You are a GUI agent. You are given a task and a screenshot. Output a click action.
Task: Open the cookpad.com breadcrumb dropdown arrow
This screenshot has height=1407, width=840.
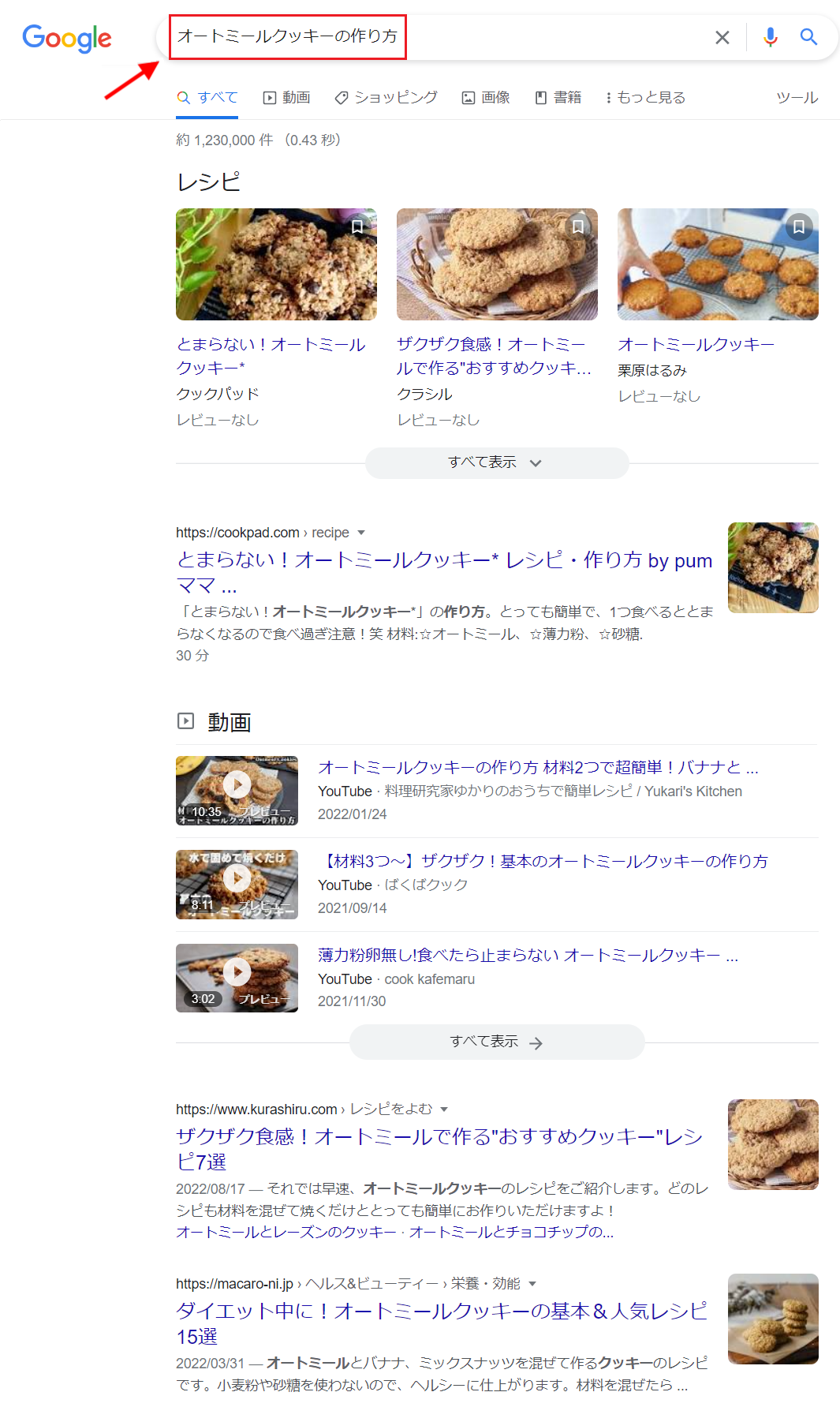361,533
